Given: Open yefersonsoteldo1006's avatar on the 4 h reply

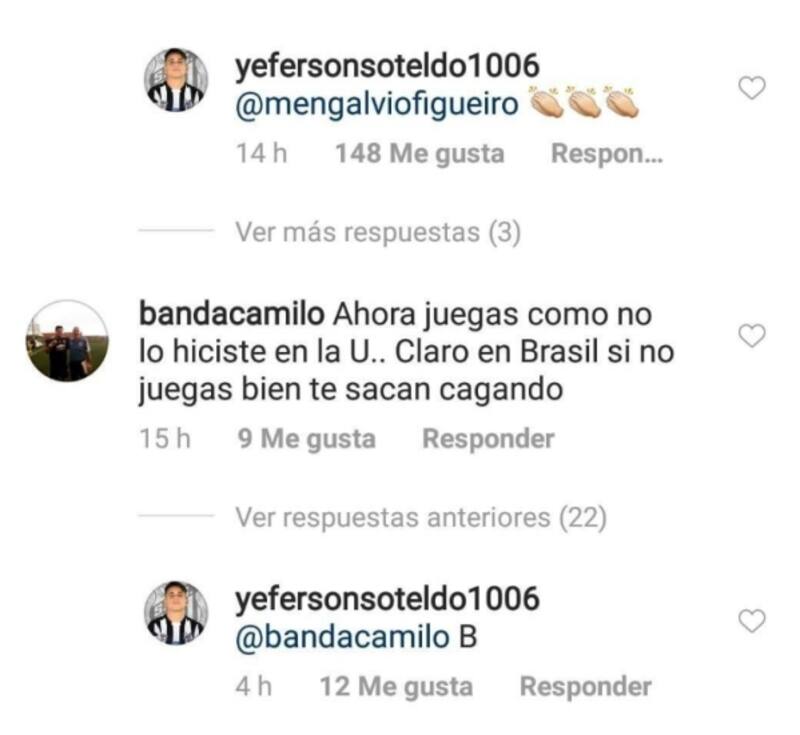Looking at the screenshot, I should [x=177, y=613].
